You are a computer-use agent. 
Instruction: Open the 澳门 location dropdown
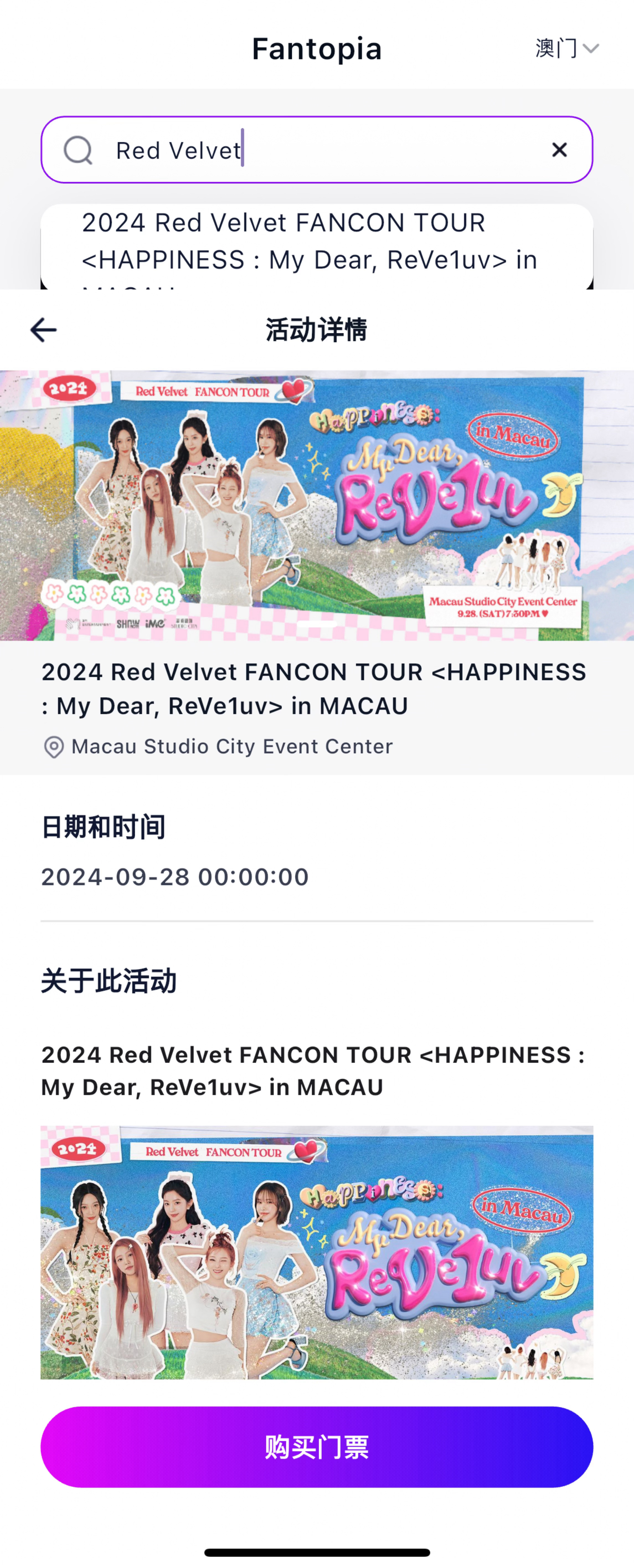click(x=566, y=48)
